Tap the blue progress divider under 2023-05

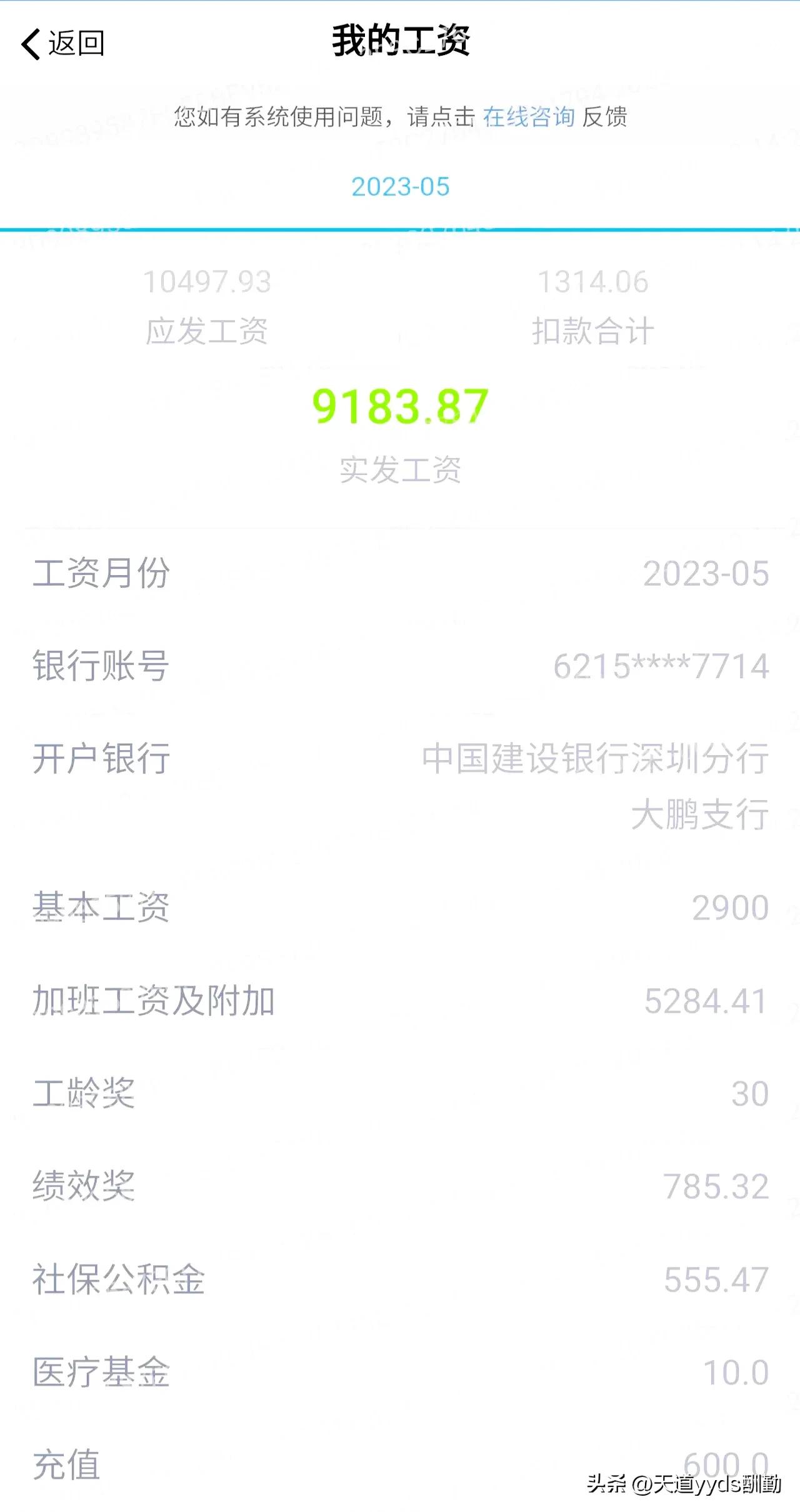(400, 230)
